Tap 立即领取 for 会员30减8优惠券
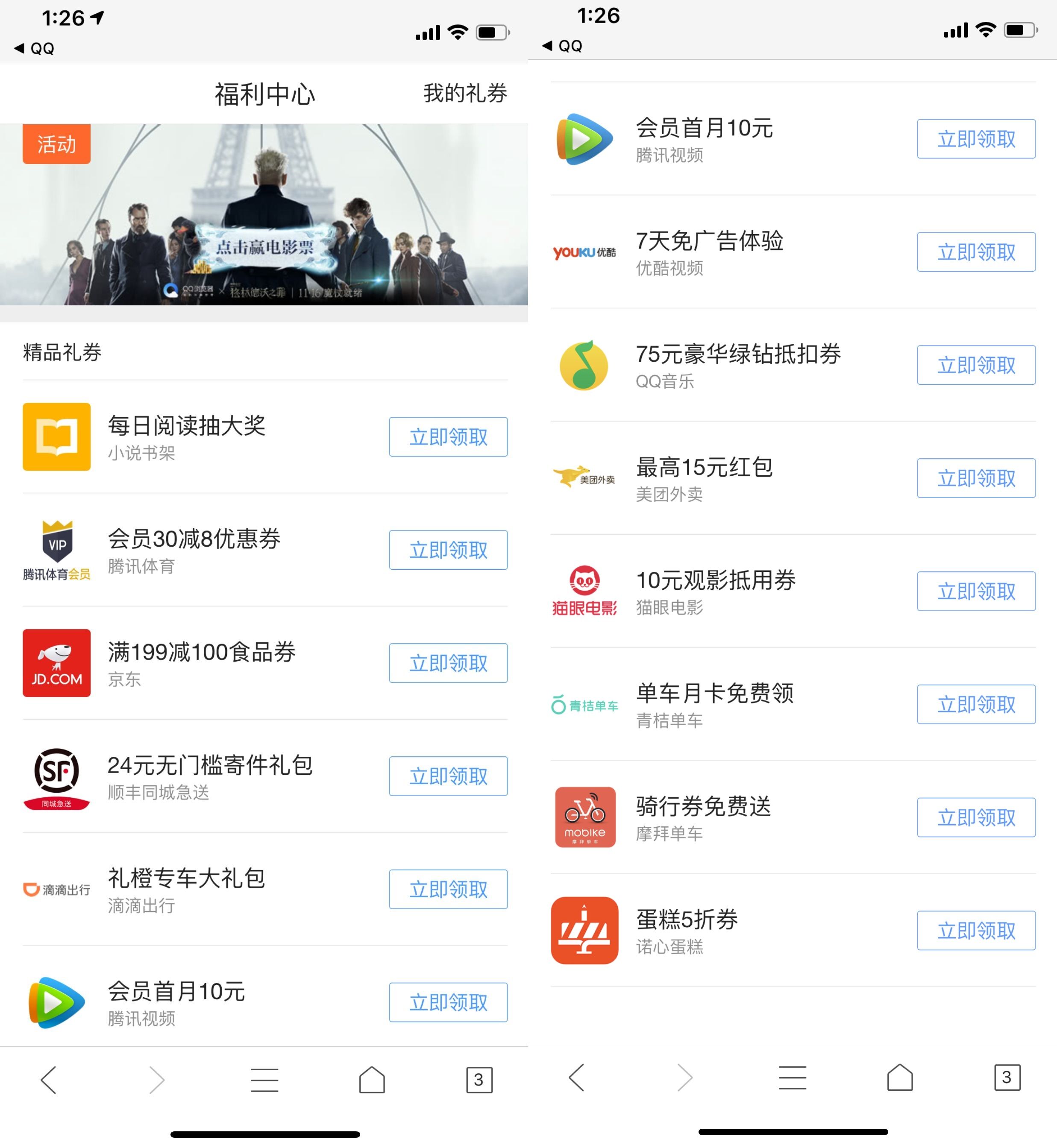Screen dimensions: 1057x1148 (448, 550)
